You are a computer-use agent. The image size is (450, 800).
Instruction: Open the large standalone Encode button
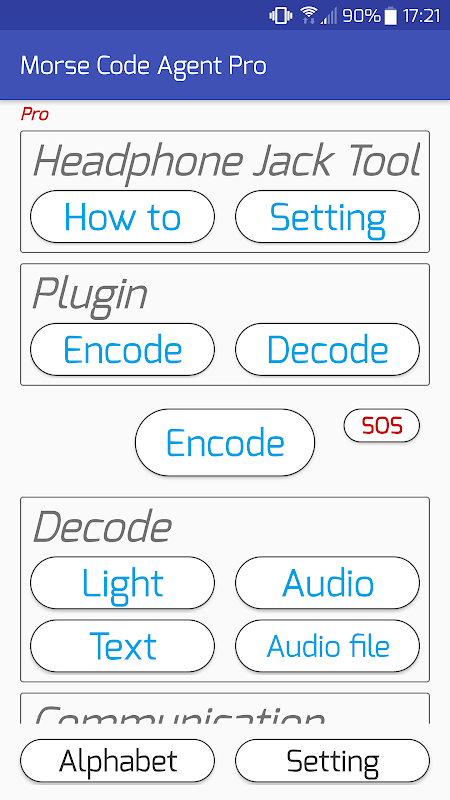(225, 442)
